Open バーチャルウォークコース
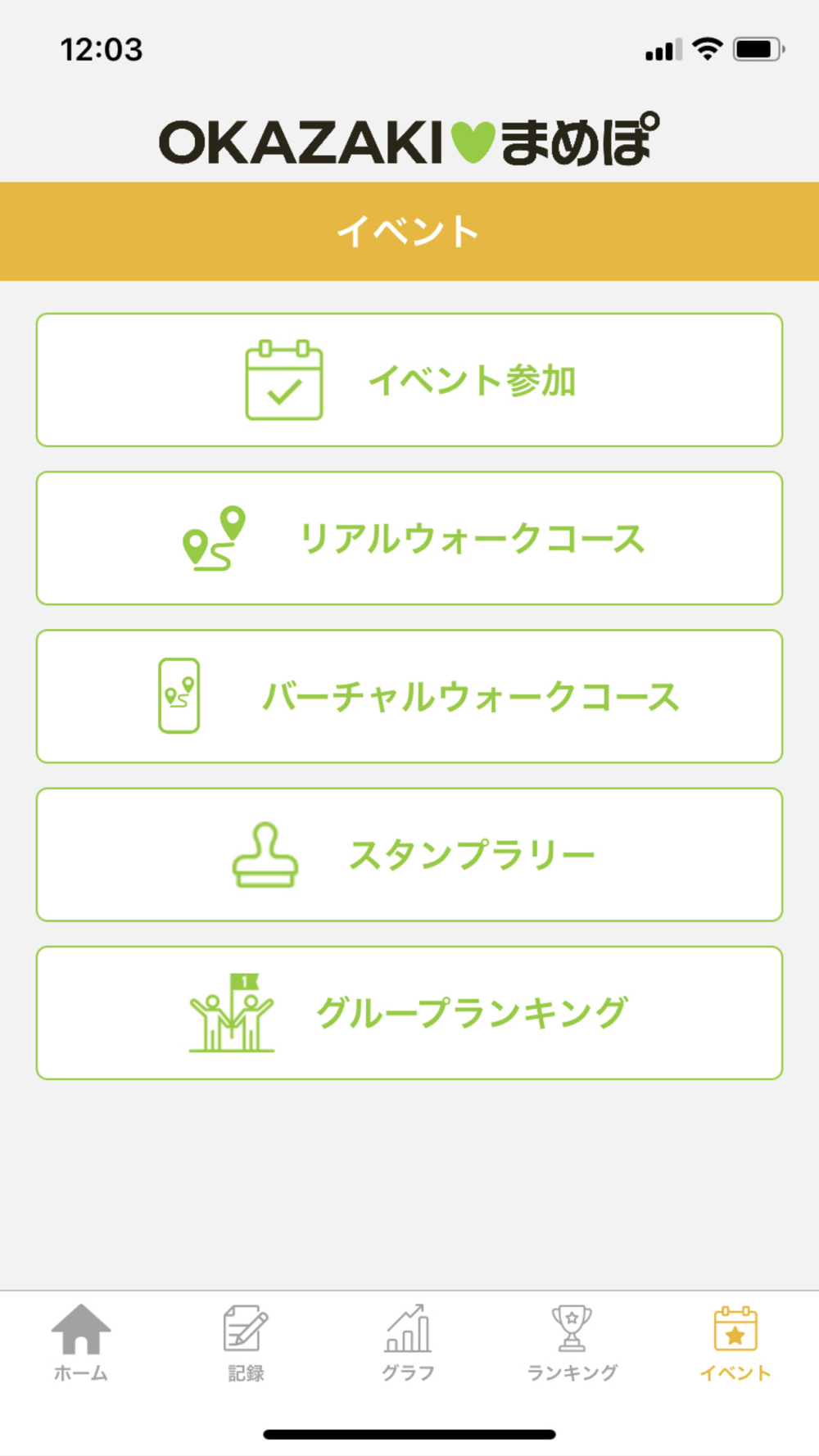Viewport: 819px width, 1456px height. tap(409, 696)
